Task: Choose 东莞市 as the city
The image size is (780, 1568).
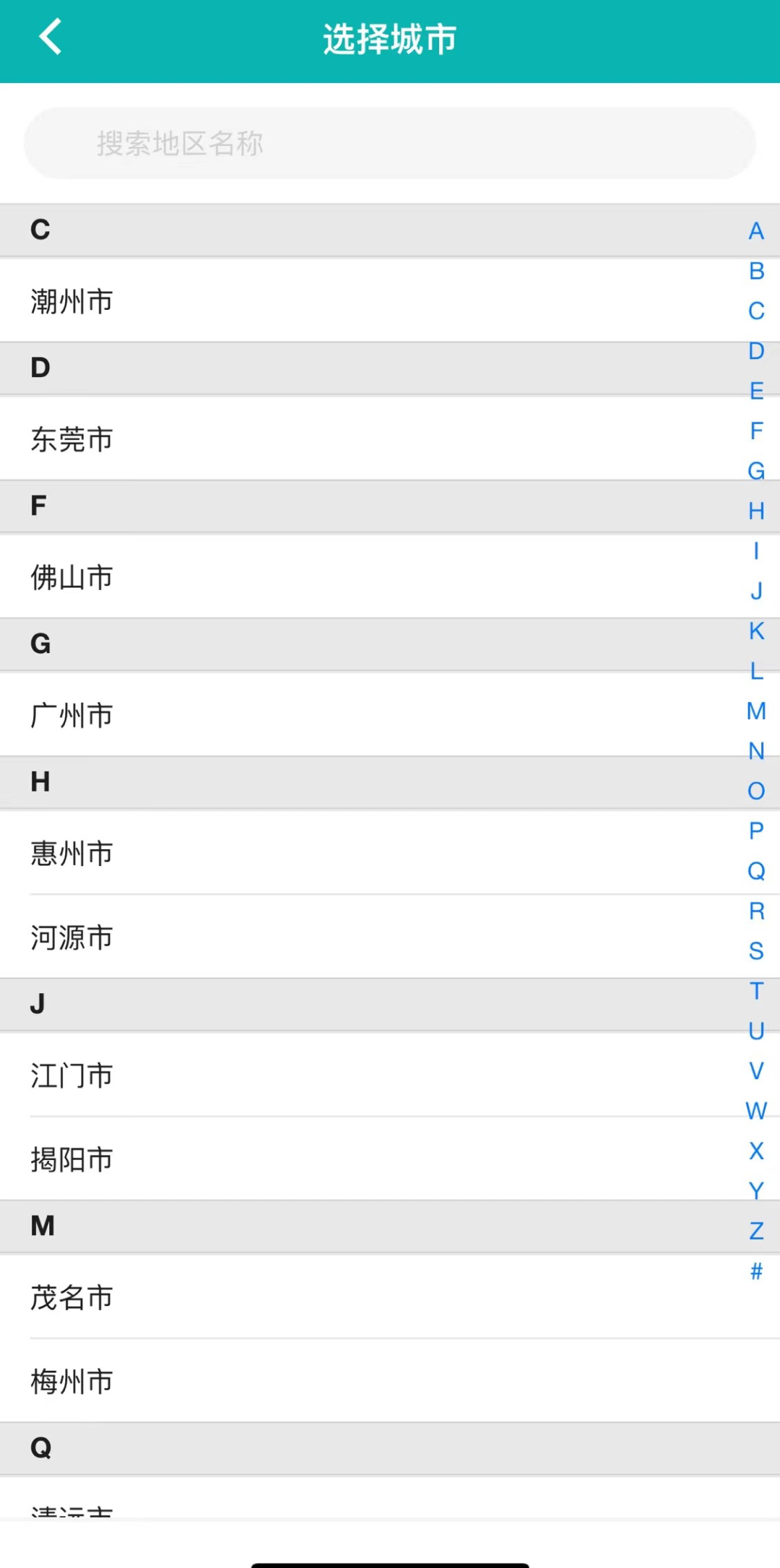Action: pos(72,439)
